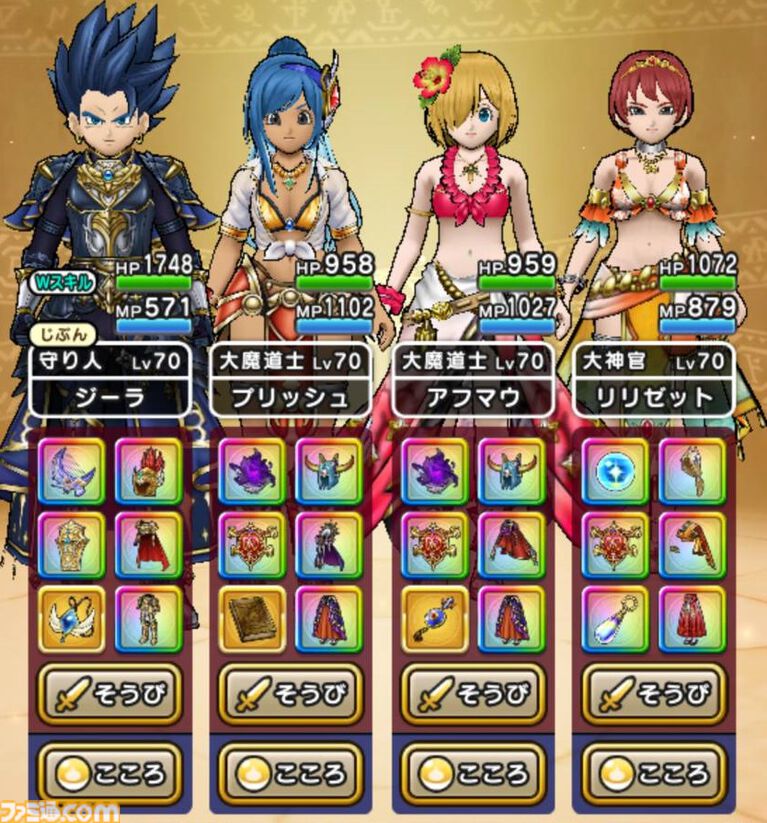The height and width of the screenshot is (823, 767).
Task: Select the 守り人 ジーラ character panel
Action: [109, 380]
